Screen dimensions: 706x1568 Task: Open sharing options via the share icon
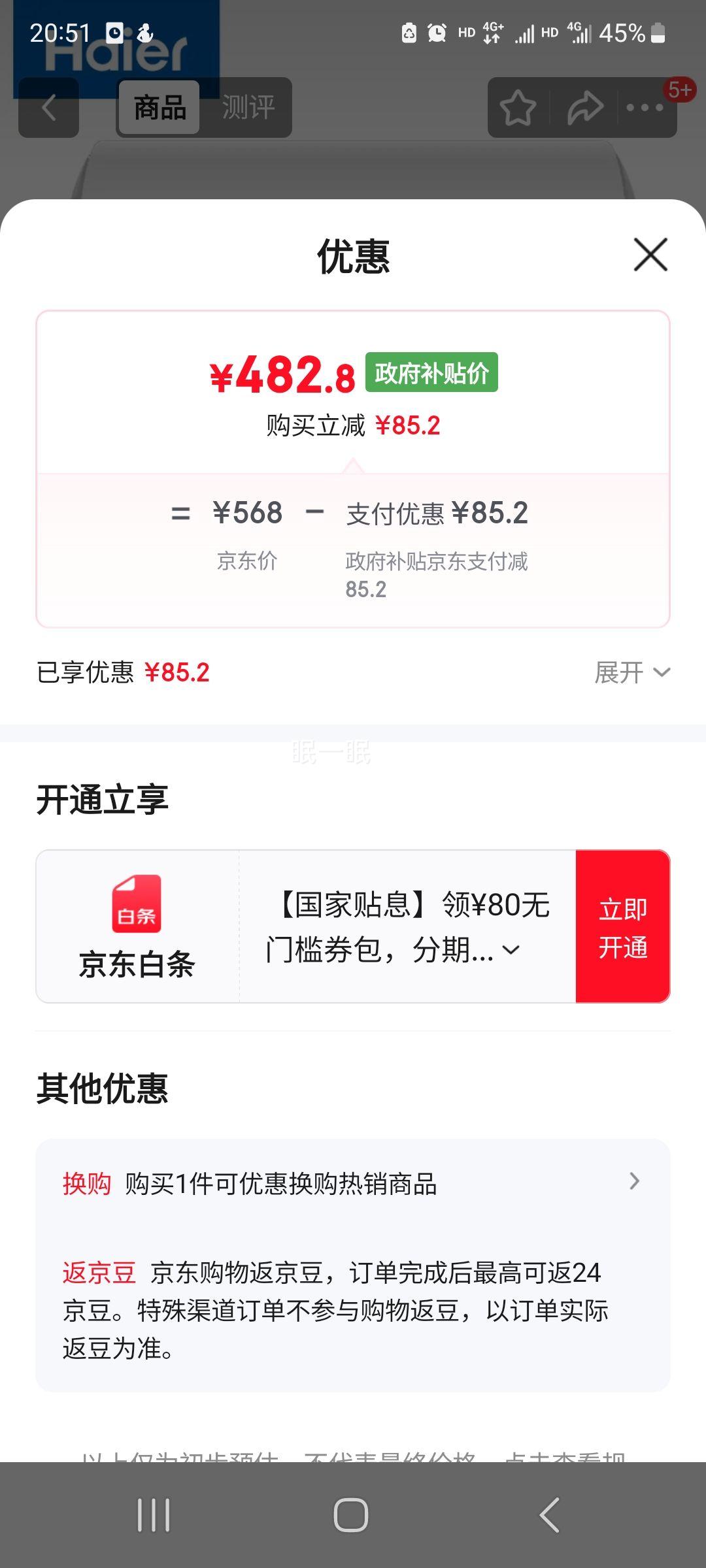pyautogui.click(x=585, y=108)
